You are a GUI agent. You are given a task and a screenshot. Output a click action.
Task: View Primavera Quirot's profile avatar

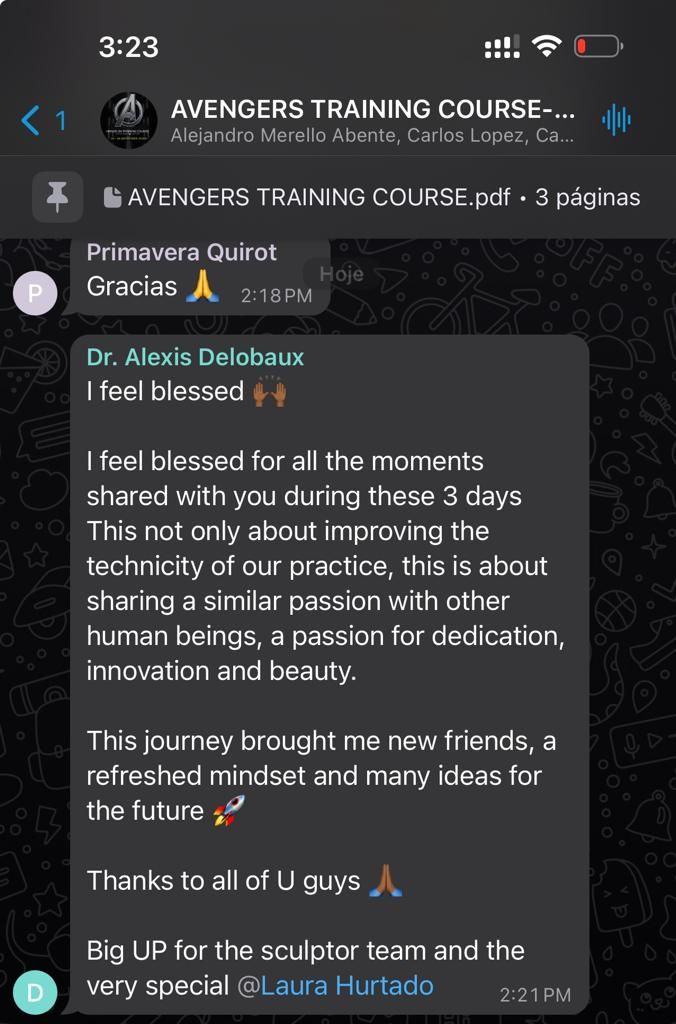pos(35,293)
